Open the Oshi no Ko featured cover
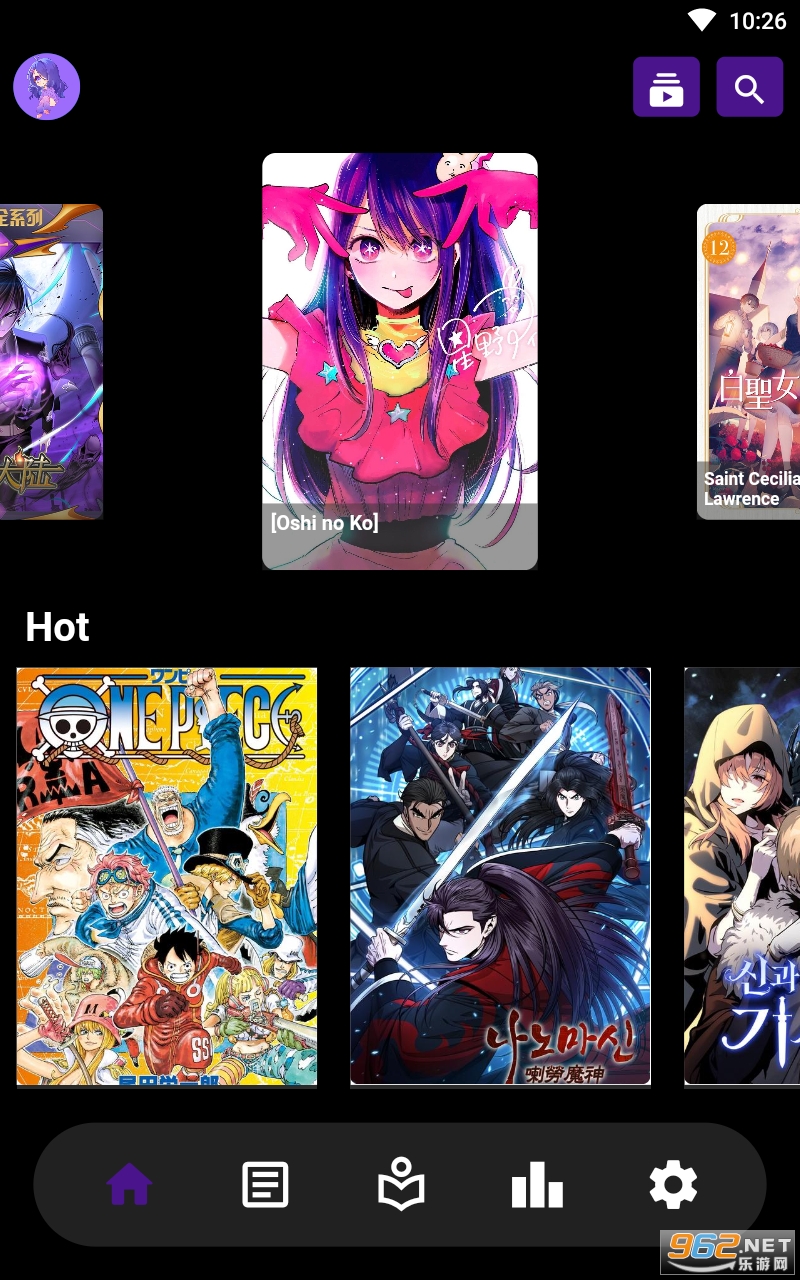Screen dimensions: 800x1280 (400, 361)
